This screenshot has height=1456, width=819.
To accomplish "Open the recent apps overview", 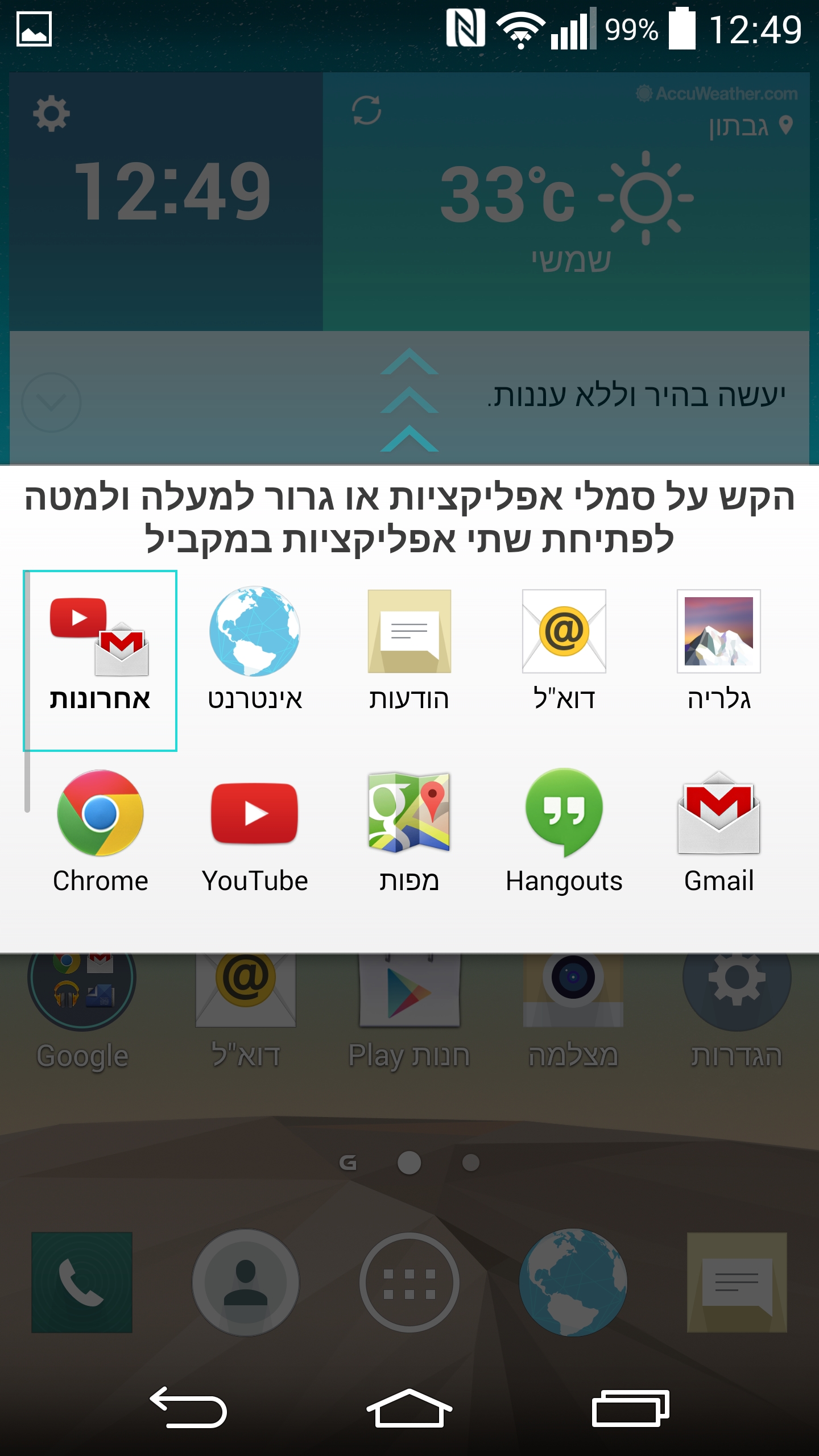I will click(x=630, y=1408).
